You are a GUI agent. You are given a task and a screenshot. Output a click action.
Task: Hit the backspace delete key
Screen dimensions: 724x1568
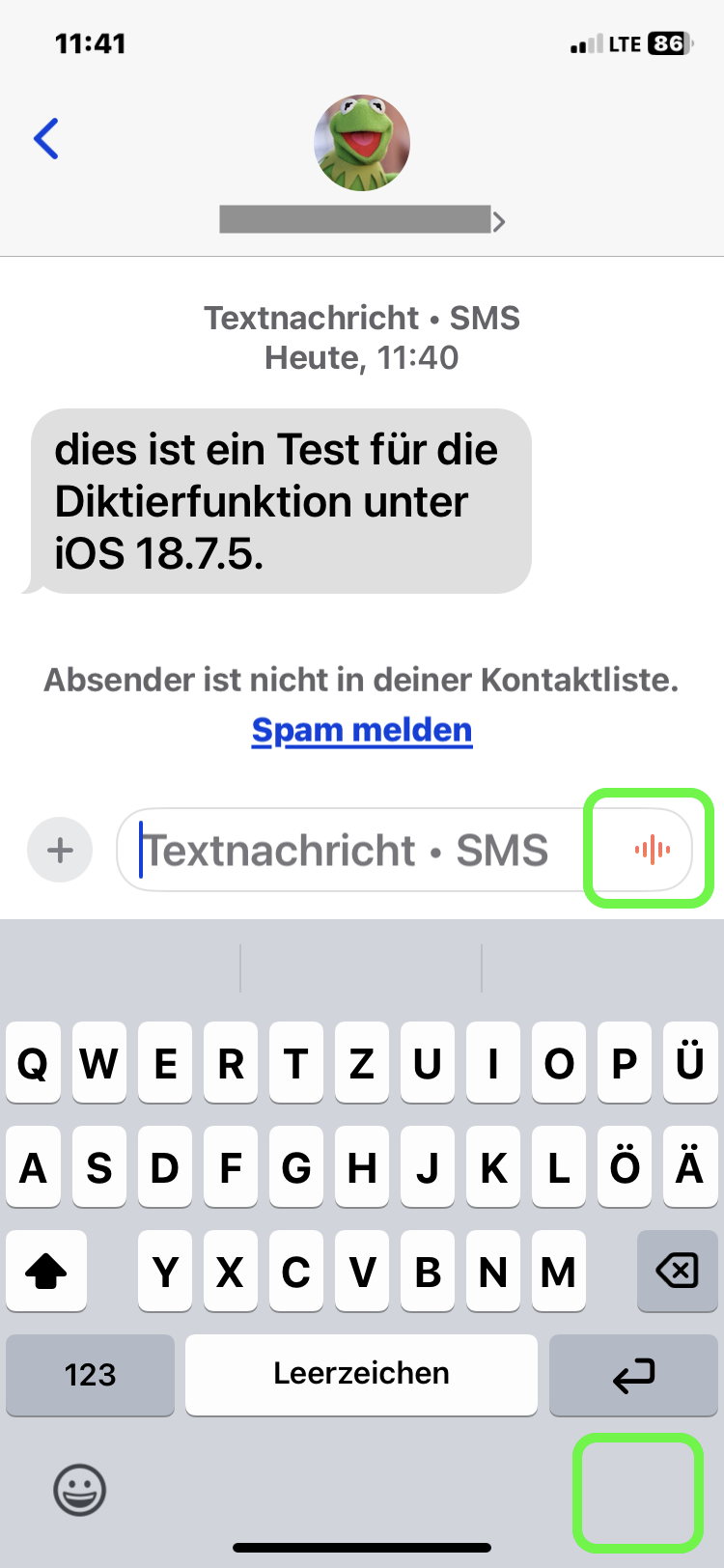(677, 1271)
